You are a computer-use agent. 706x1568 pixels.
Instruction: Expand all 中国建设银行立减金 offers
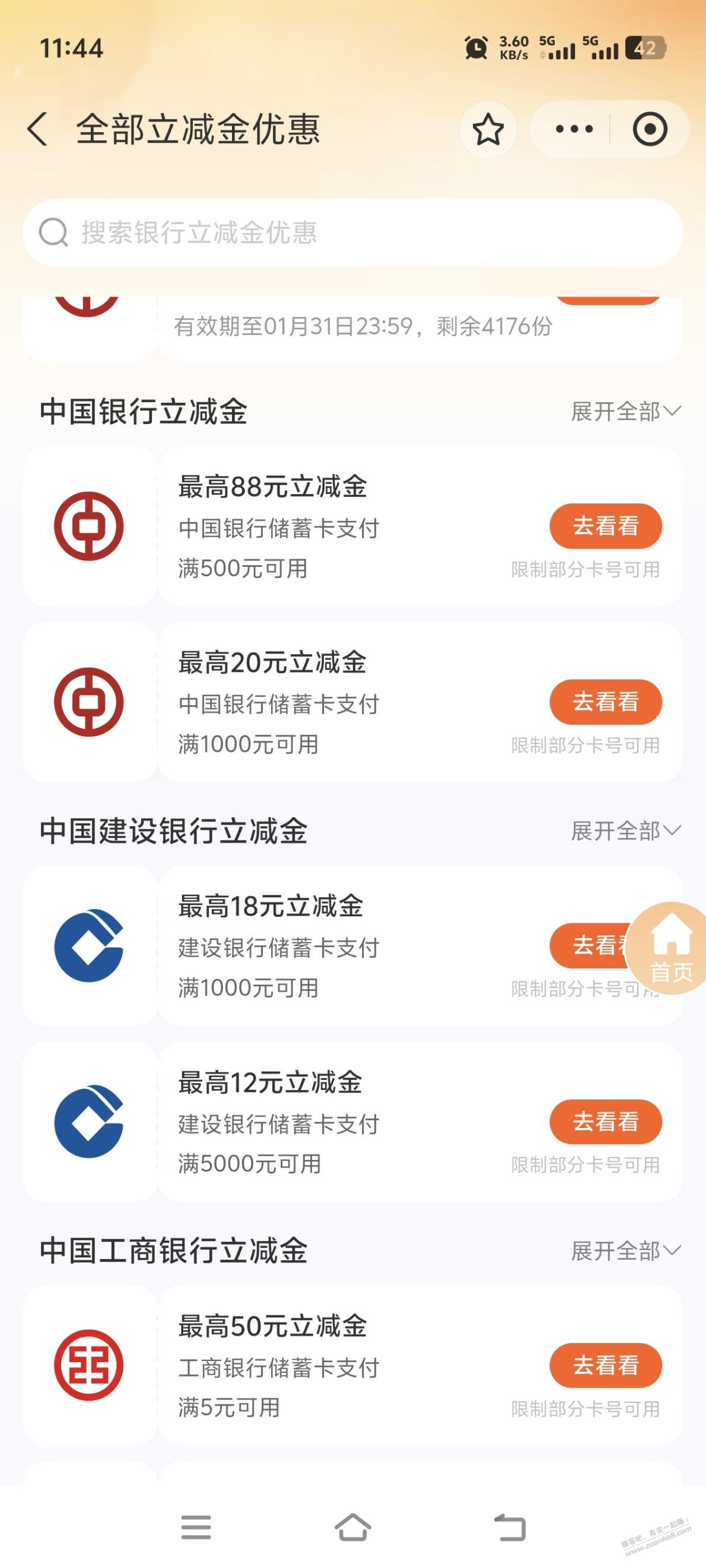coord(625,831)
